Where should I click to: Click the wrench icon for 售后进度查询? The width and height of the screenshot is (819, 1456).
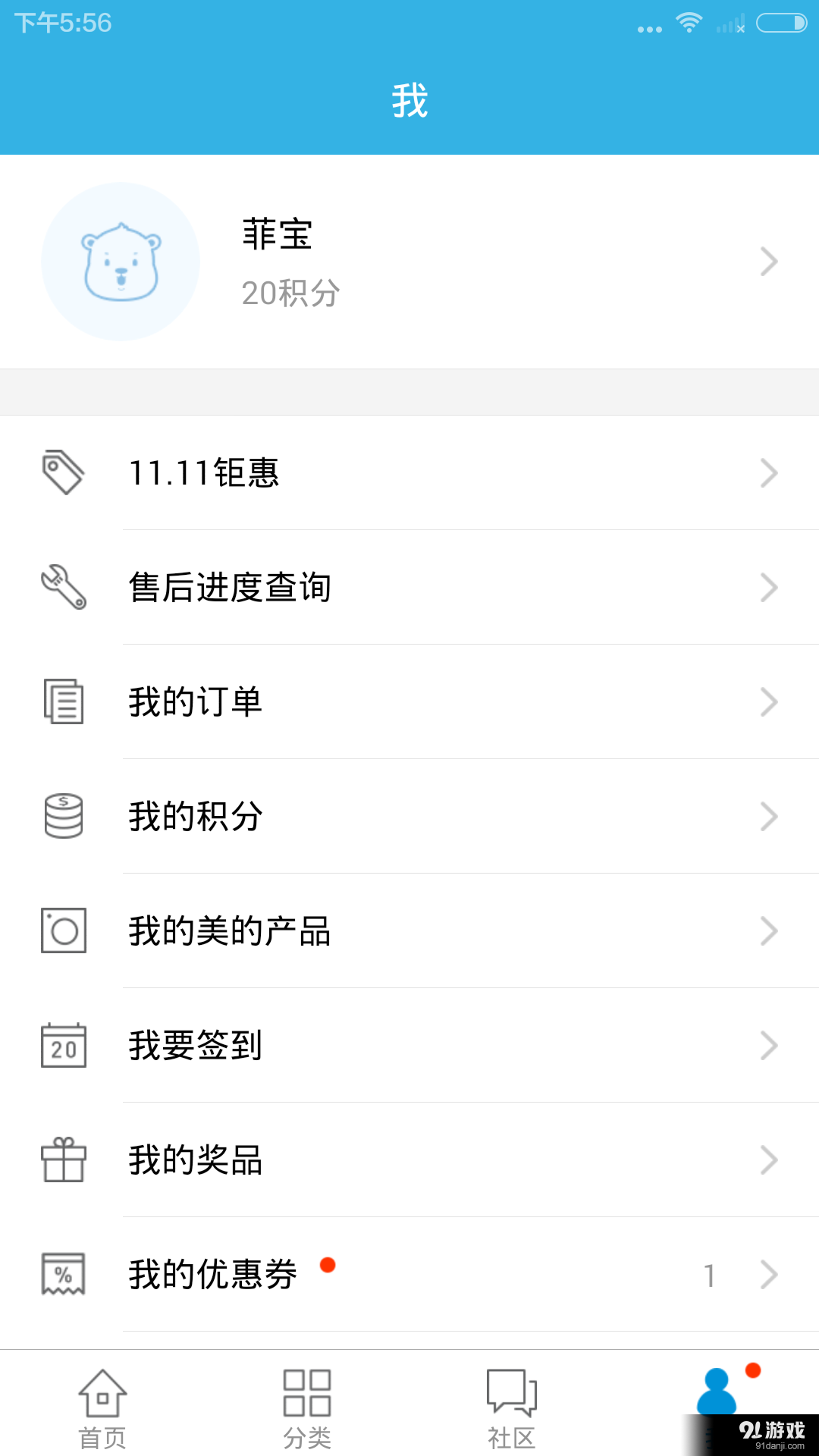coord(63,589)
